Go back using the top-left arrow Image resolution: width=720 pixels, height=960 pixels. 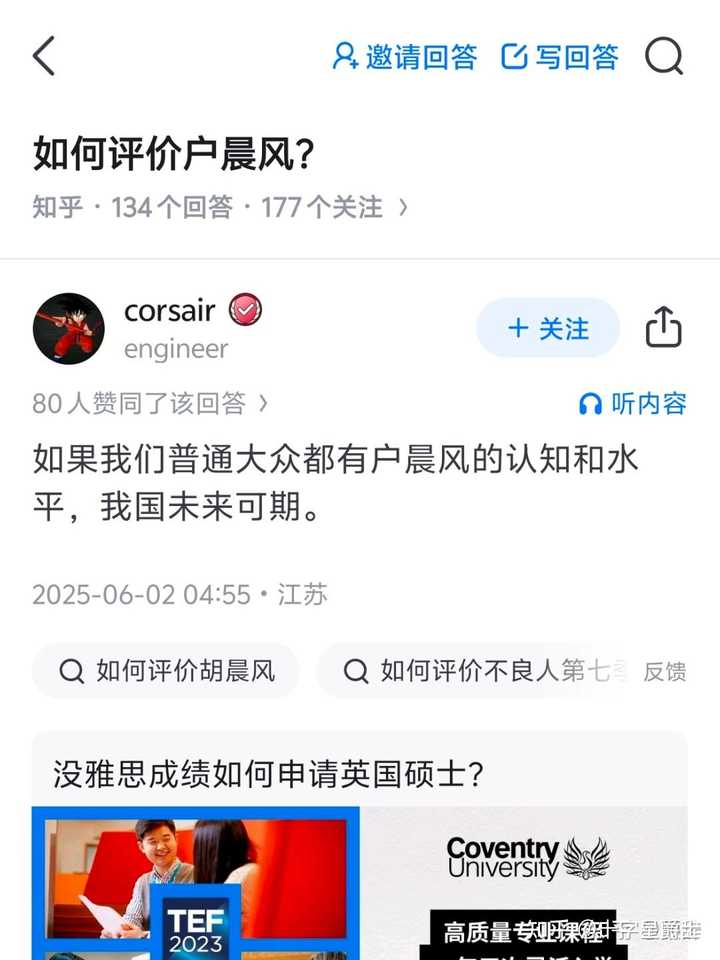click(44, 56)
